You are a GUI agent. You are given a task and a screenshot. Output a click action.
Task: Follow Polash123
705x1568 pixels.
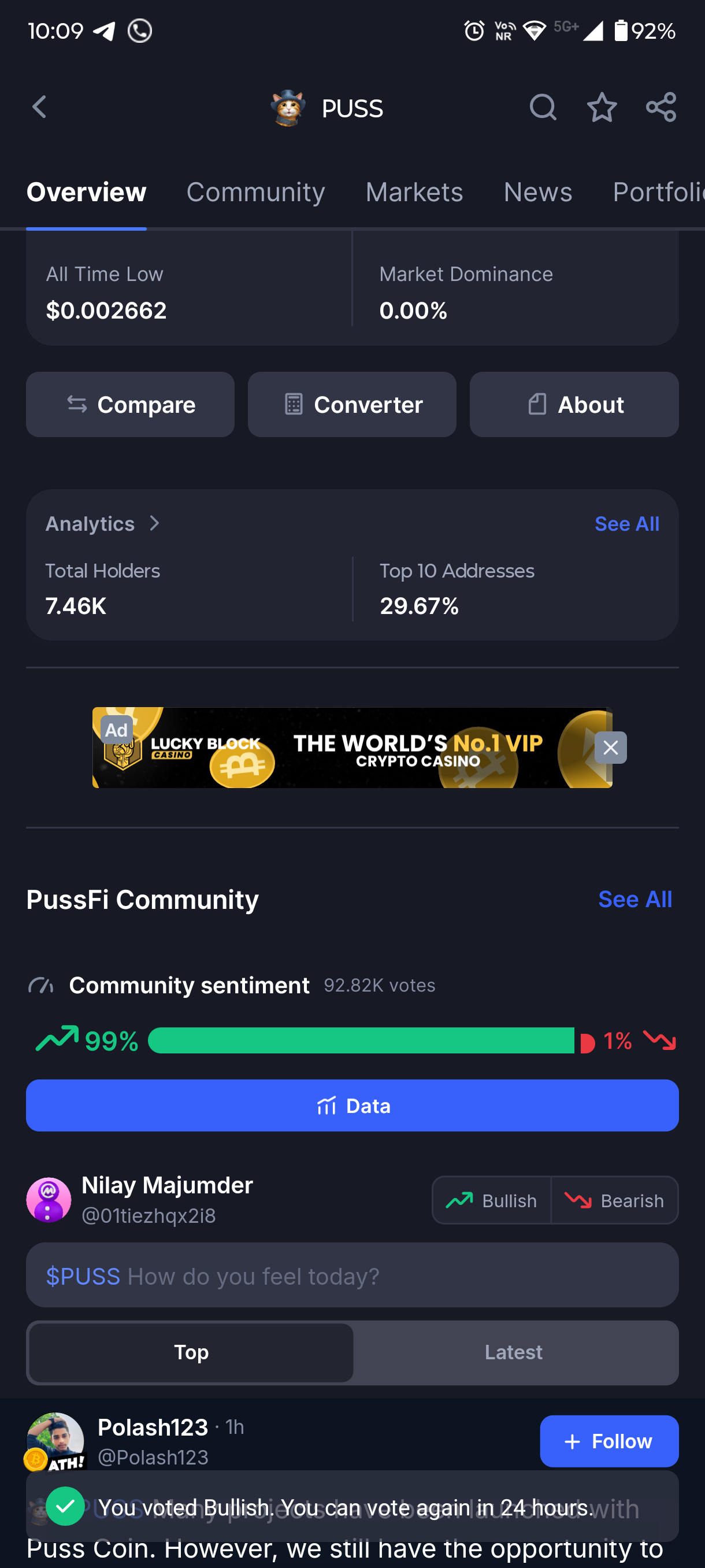609,1441
